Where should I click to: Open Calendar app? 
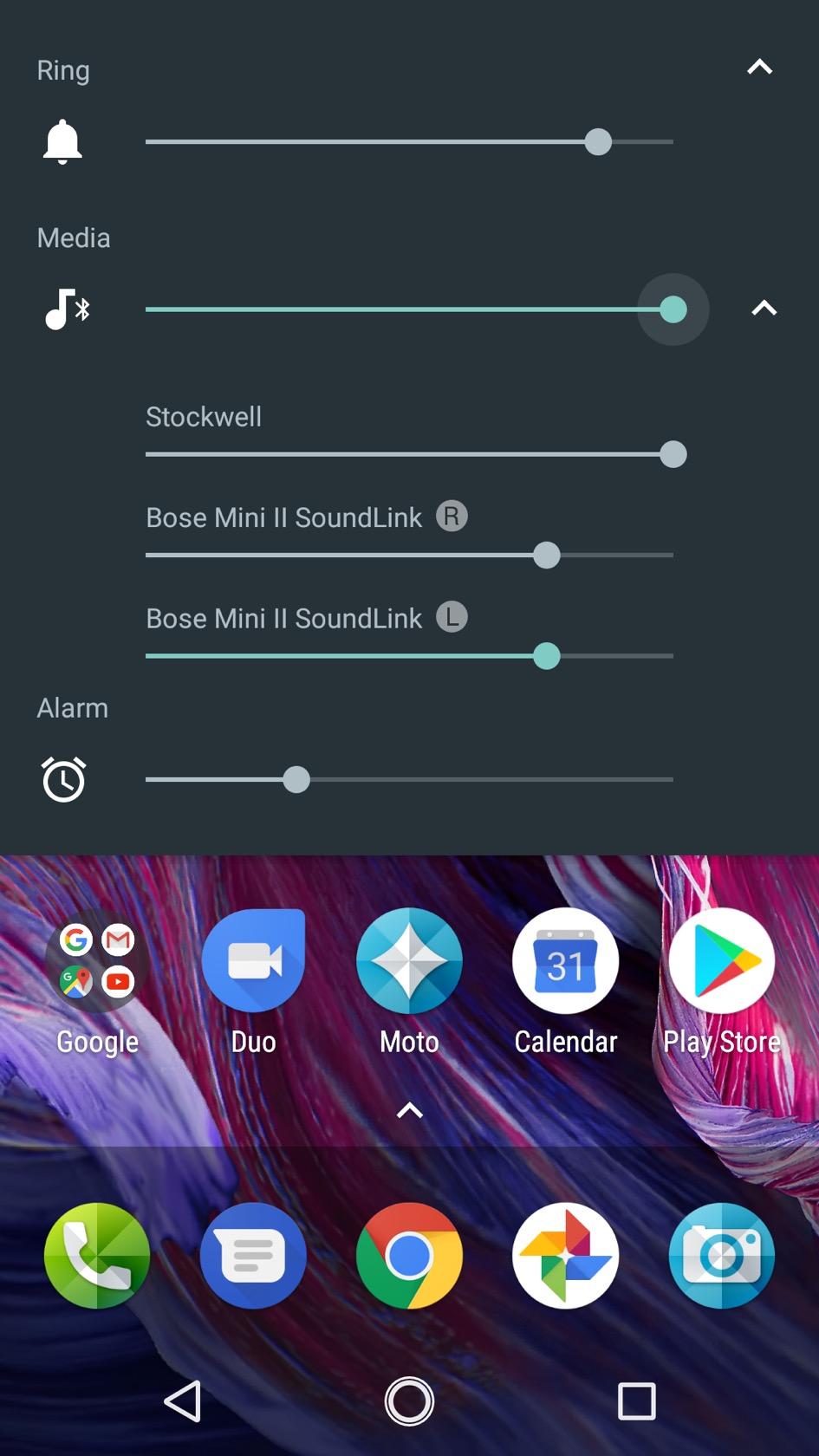565,962
